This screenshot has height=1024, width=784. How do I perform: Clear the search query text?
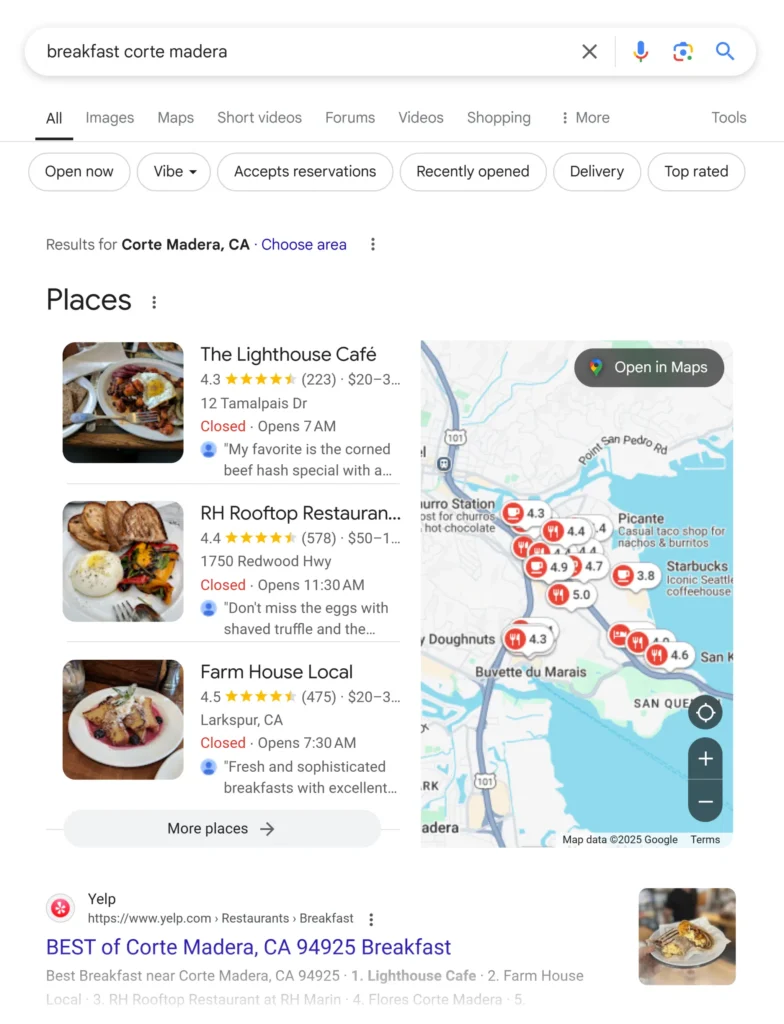(x=590, y=52)
